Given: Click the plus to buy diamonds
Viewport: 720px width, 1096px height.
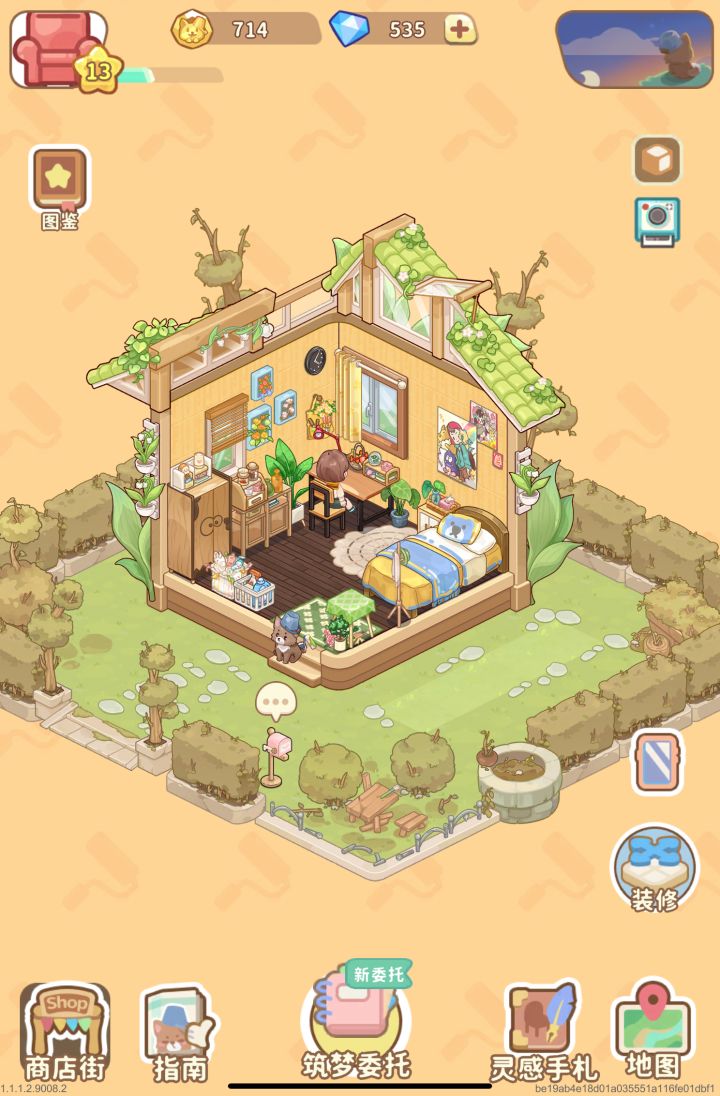Looking at the screenshot, I should point(459,31).
